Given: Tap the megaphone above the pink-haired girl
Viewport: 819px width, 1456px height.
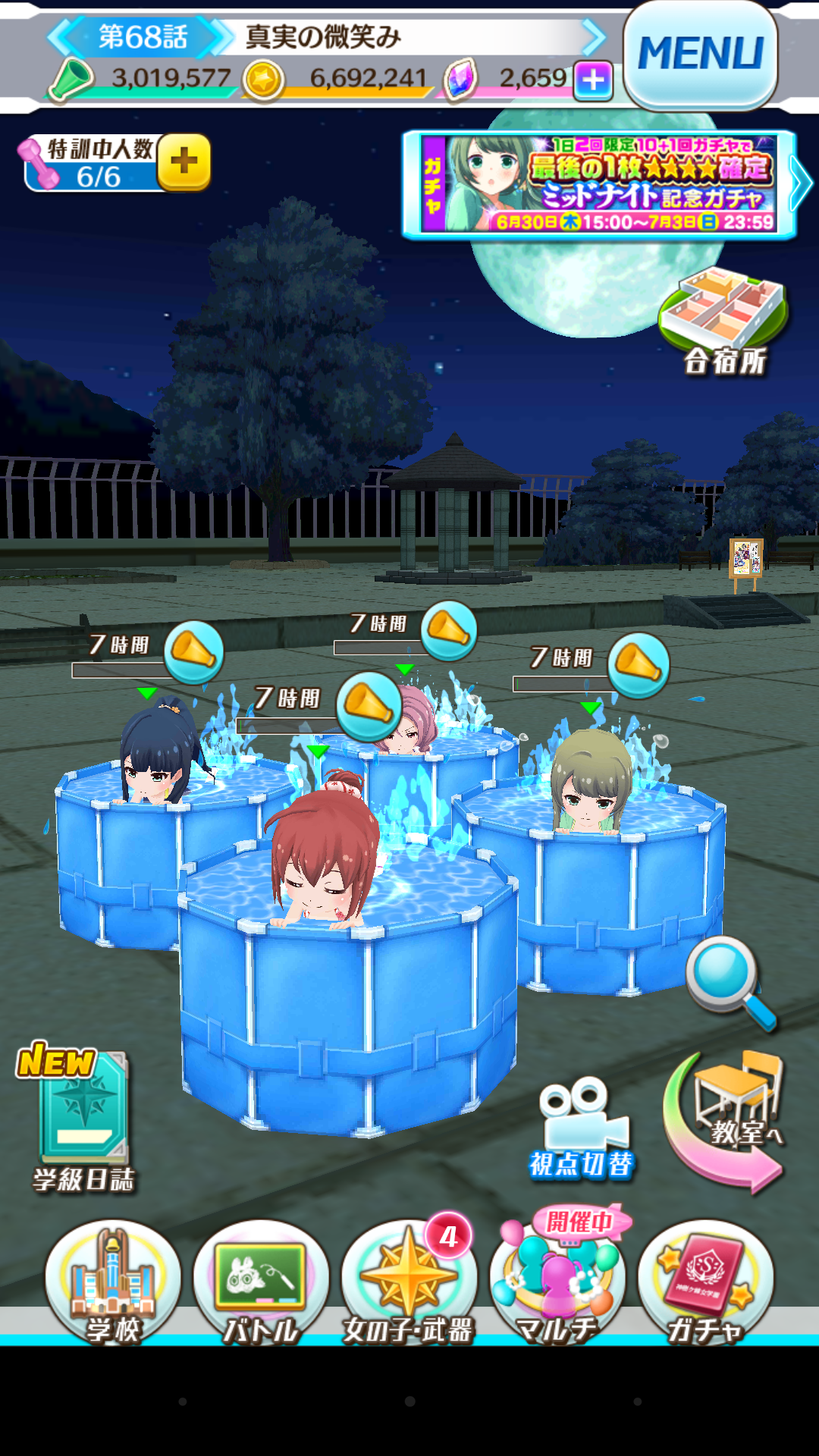Looking at the screenshot, I should click(449, 630).
